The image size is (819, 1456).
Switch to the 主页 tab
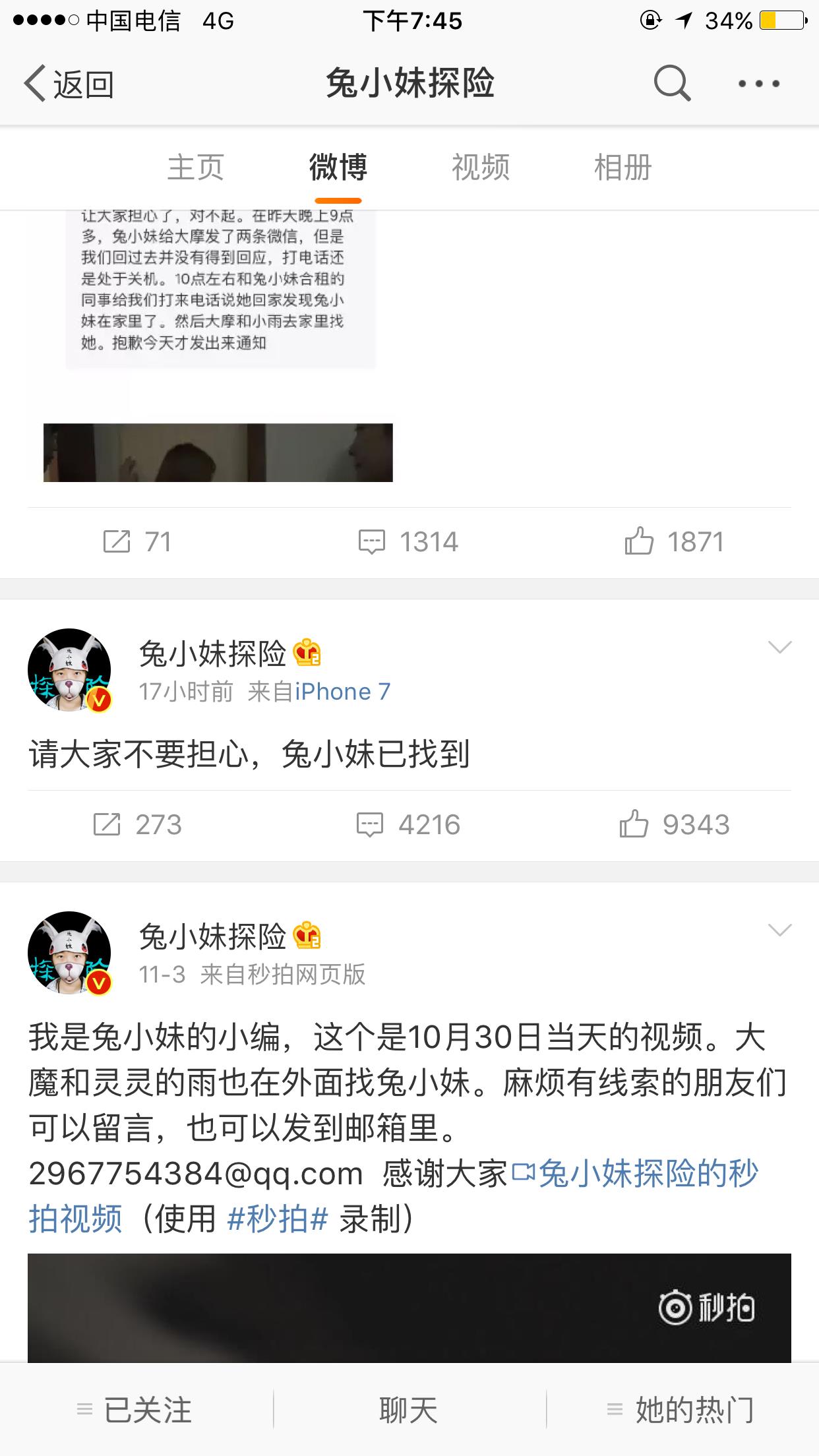click(x=196, y=167)
